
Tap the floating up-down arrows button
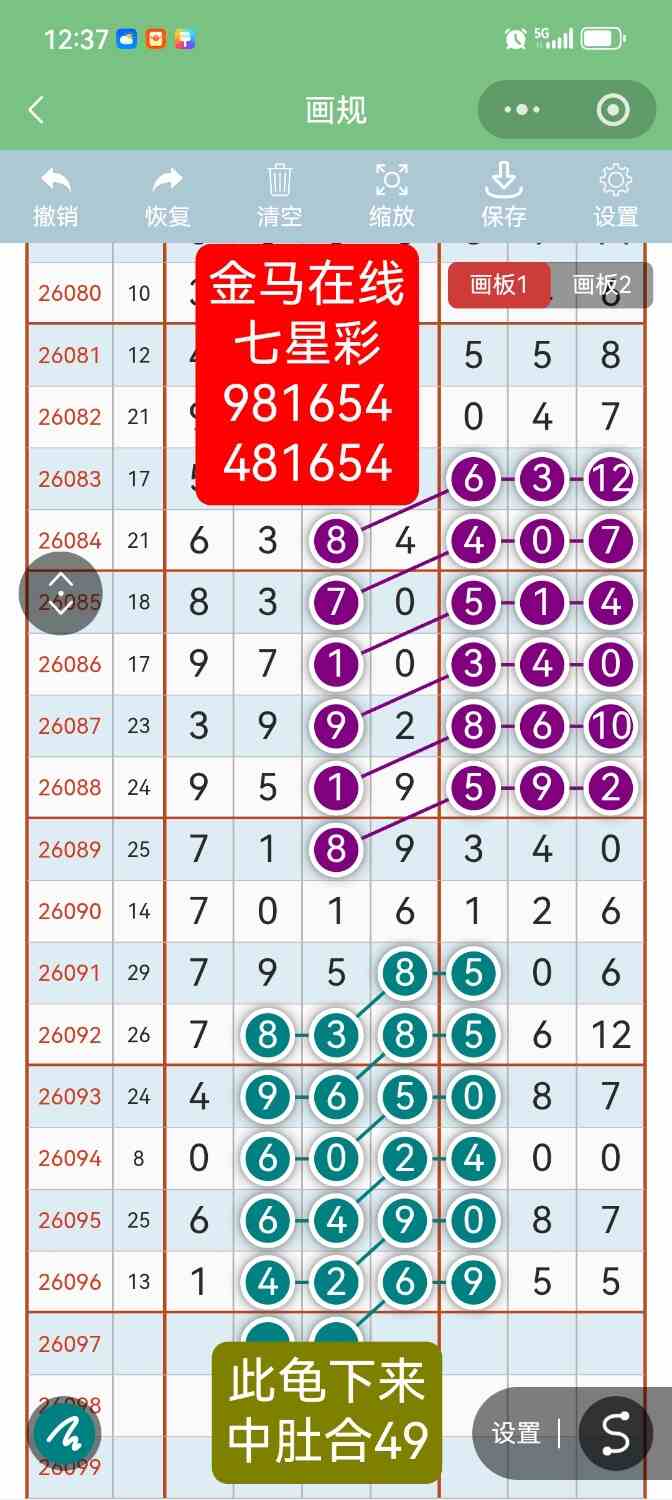click(x=61, y=593)
